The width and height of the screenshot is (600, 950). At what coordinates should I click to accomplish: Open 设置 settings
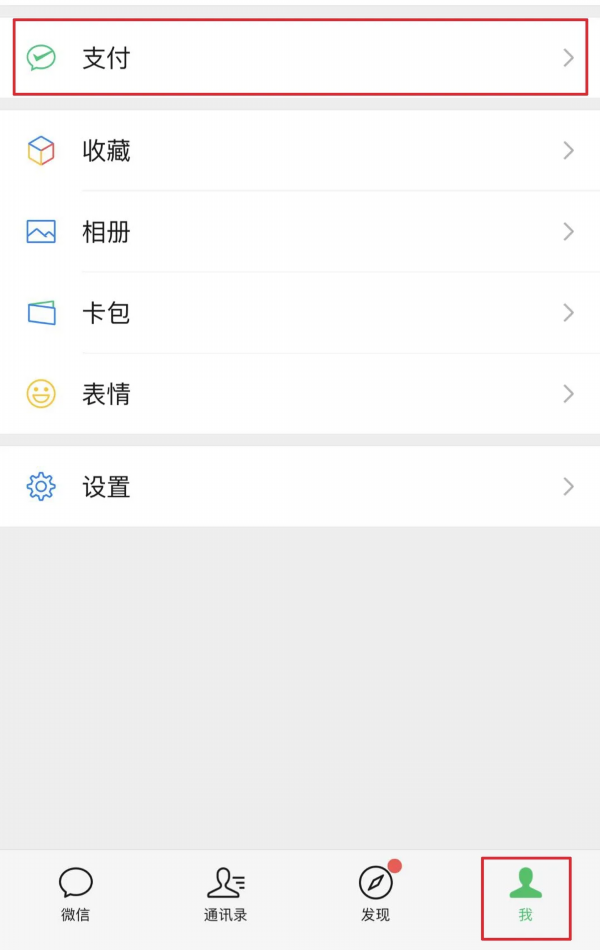tap(300, 487)
